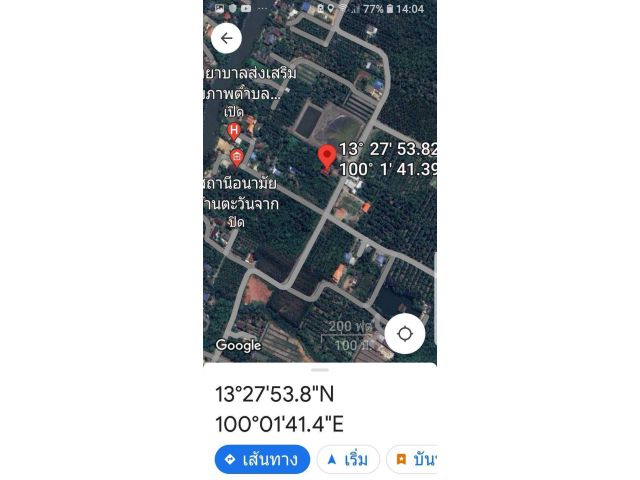Open the hospital H marker on map

point(234,130)
